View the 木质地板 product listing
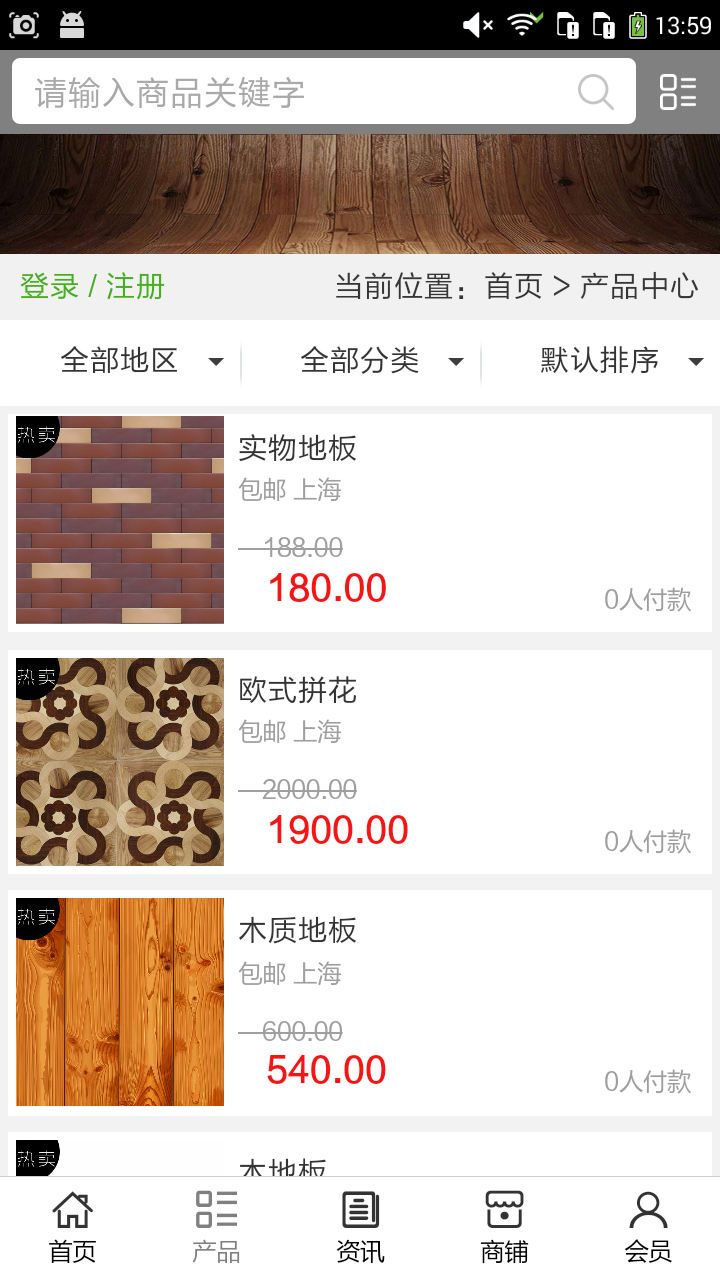This screenshot has width=720, height=1280. (x=297, y=932)
